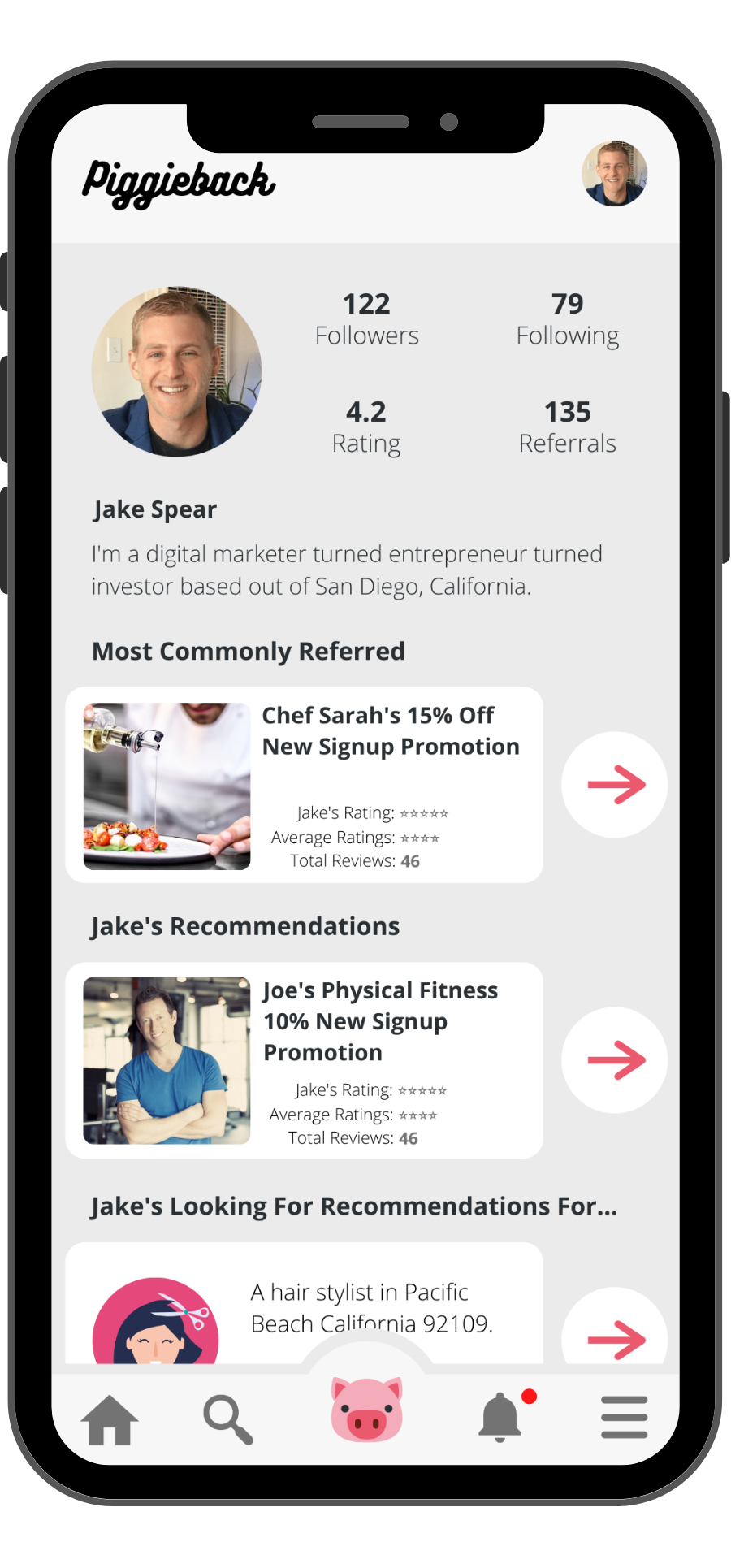Open Joe's Physical Fitness promotion card
This screenshot has width=731, height=1568.
tap(304, 1060)
